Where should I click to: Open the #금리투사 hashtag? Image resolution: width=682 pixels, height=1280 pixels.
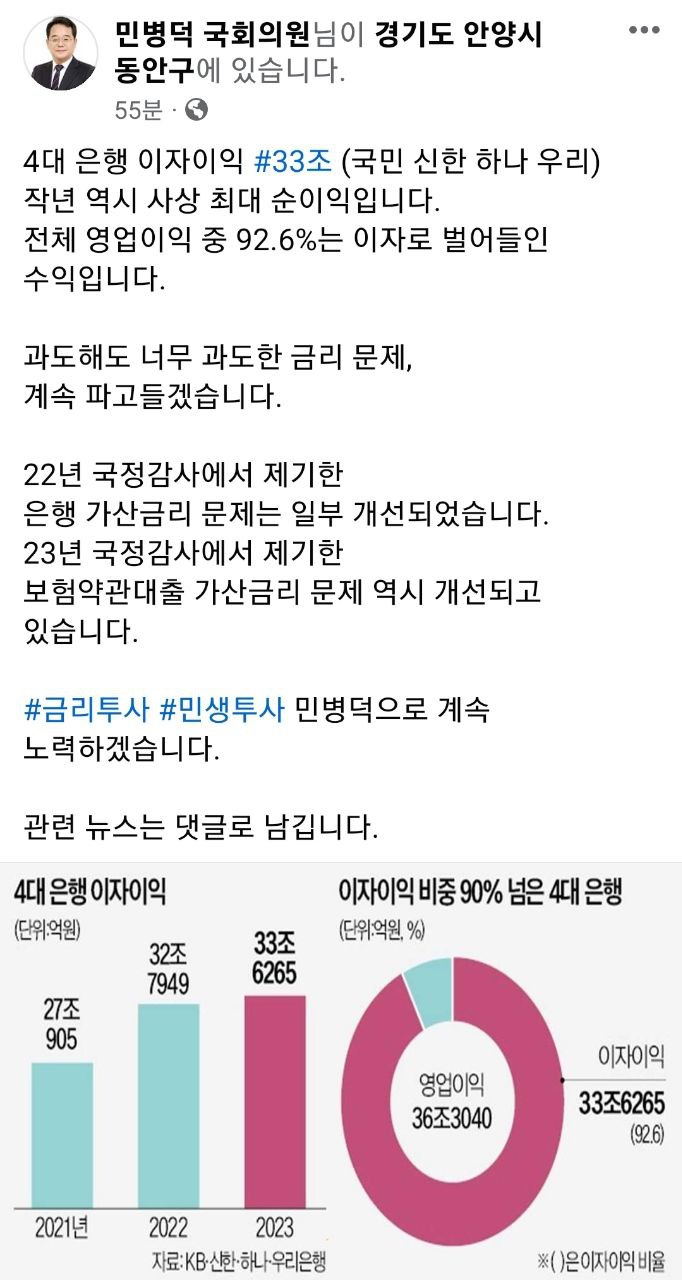click(87, 711)
